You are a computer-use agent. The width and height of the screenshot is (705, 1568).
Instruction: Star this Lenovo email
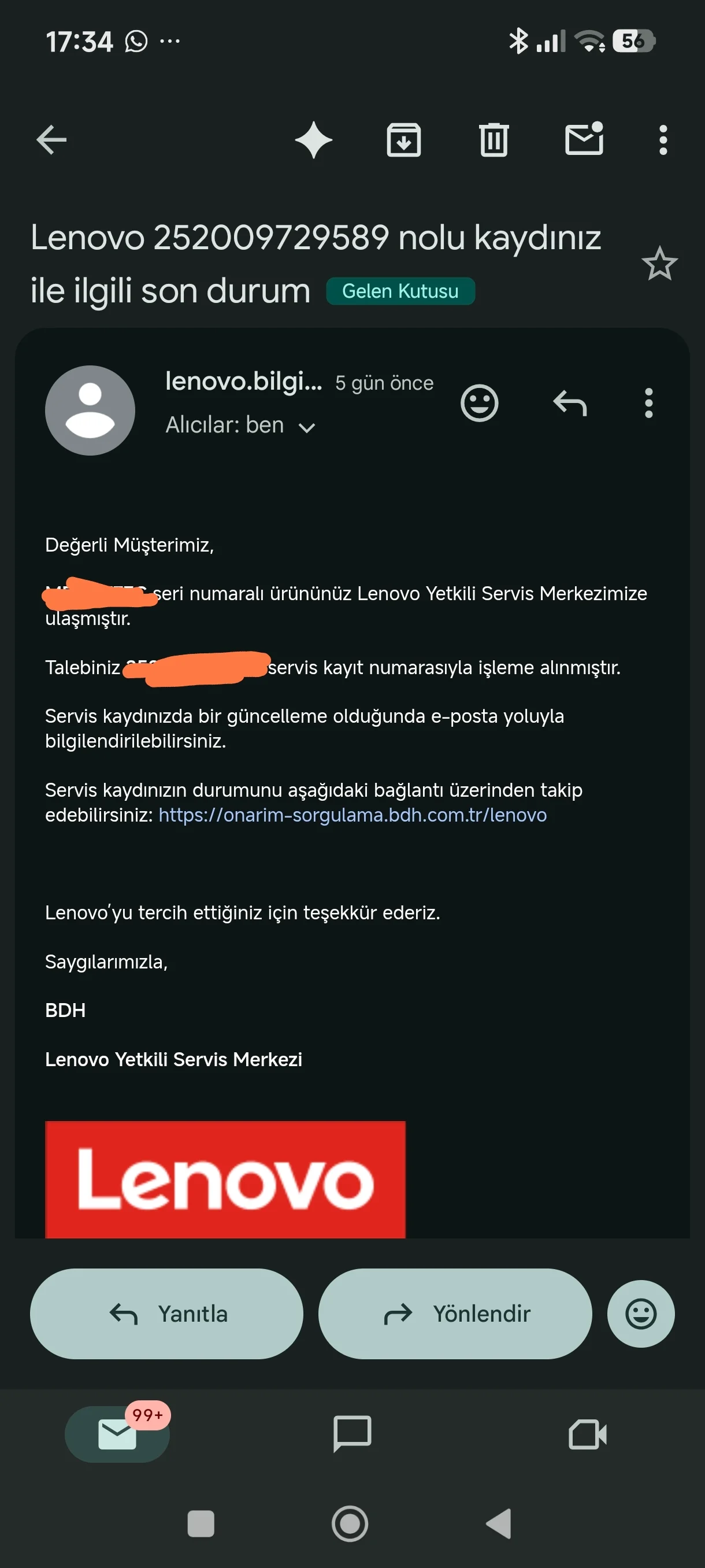pyautogui.click(x=659, y=264)
